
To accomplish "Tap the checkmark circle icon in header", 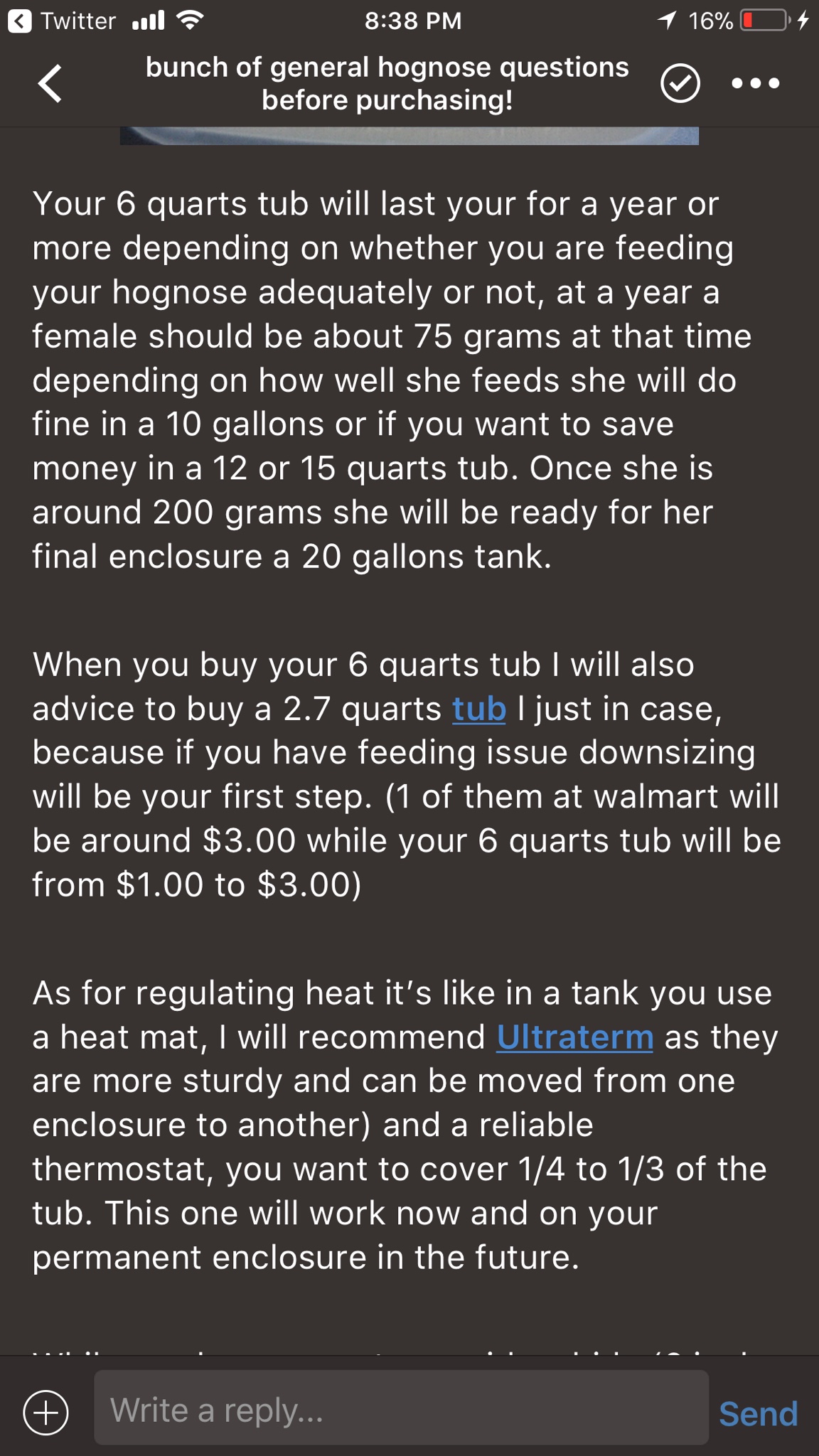I will pyautogui.click(x=680, y=83).
